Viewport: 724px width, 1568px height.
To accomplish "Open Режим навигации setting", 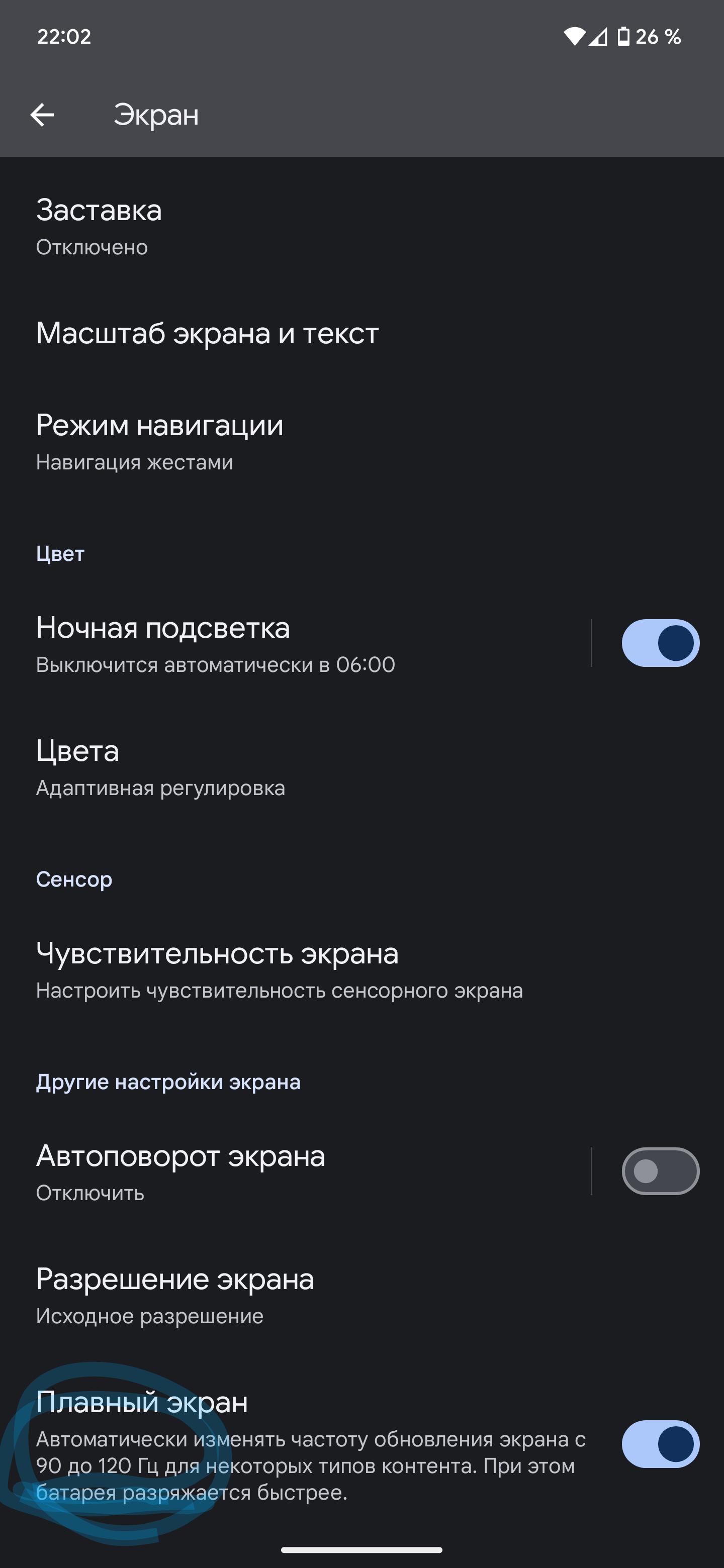I will 243,442.
